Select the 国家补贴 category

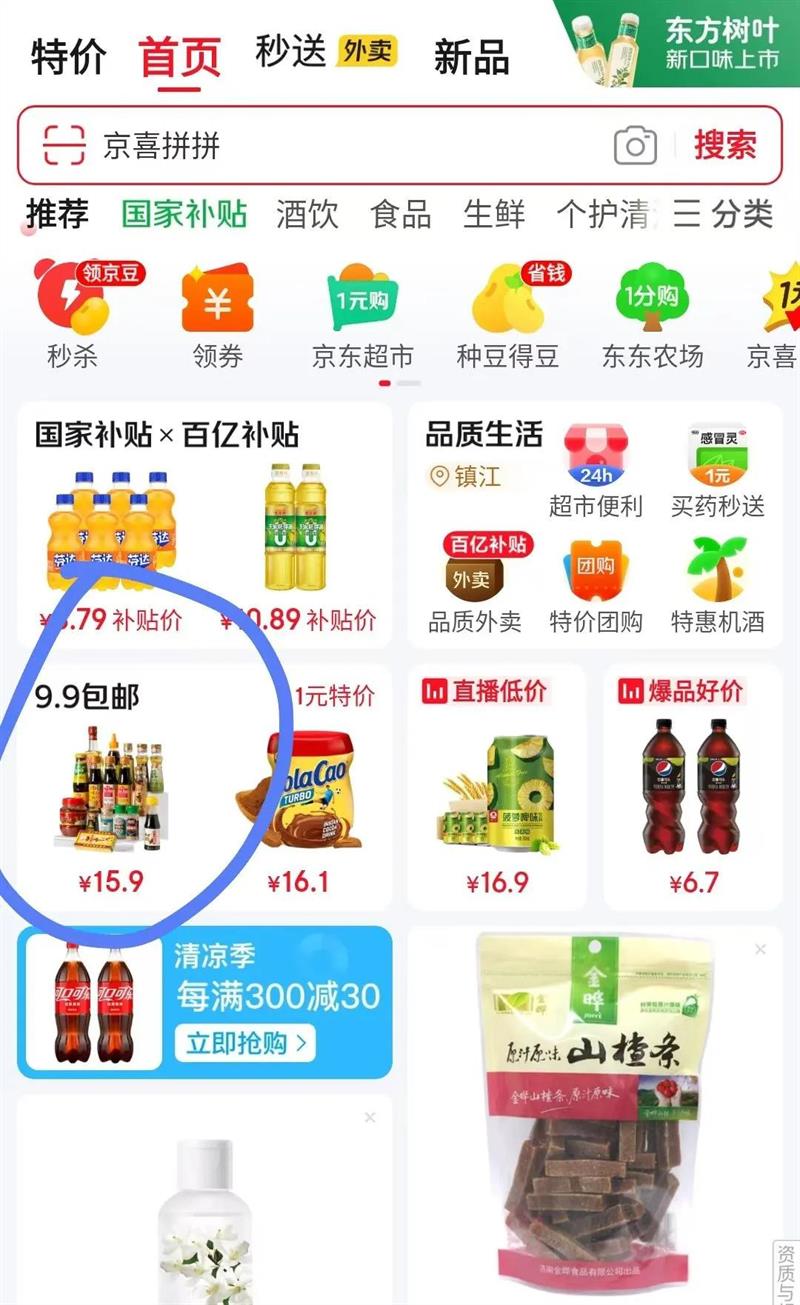point(184,214)
